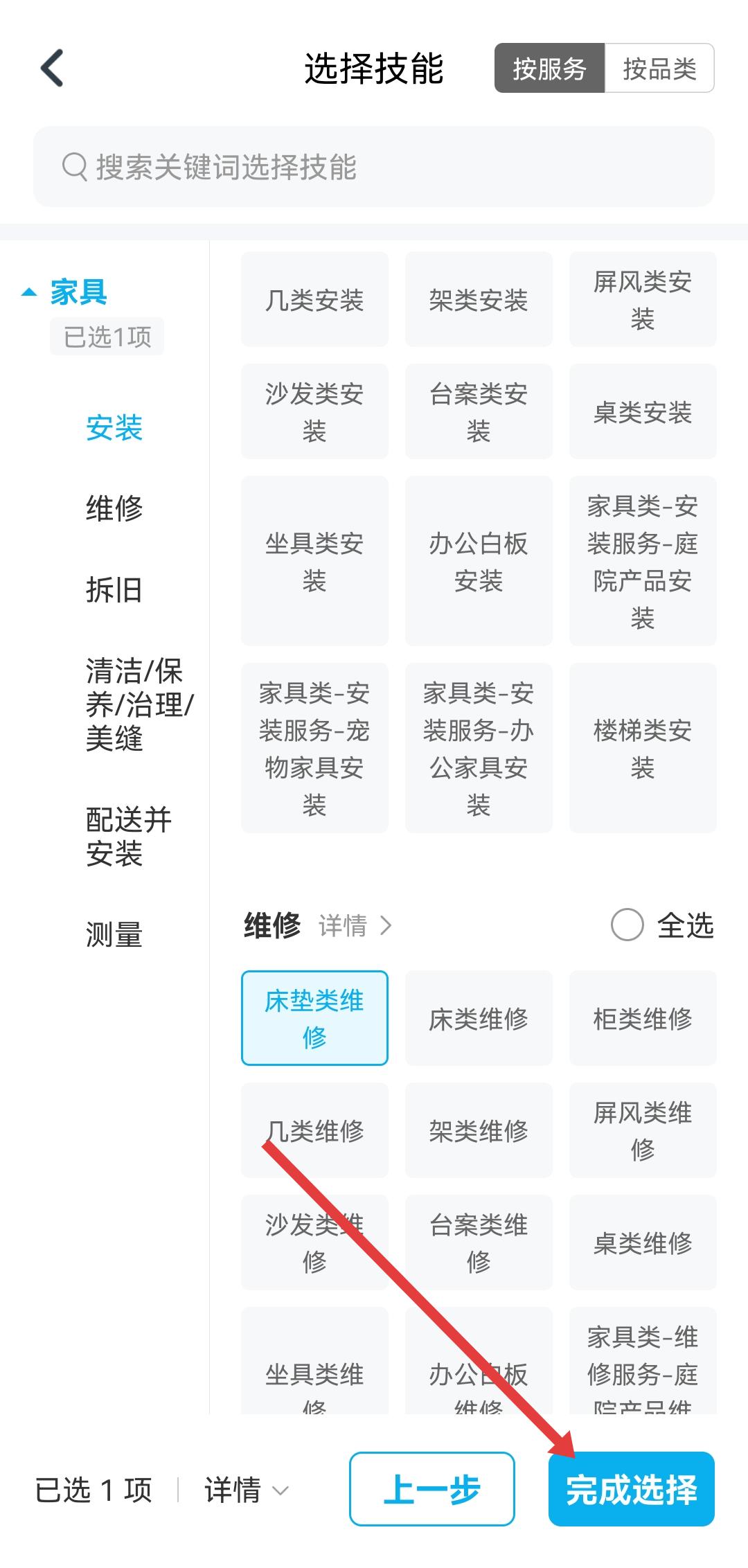Image resolution: width=748 pixels, height=1568 pixels.
Task: Deselect the 床垫类维修 skill
Action: [x=314, y=1018]
